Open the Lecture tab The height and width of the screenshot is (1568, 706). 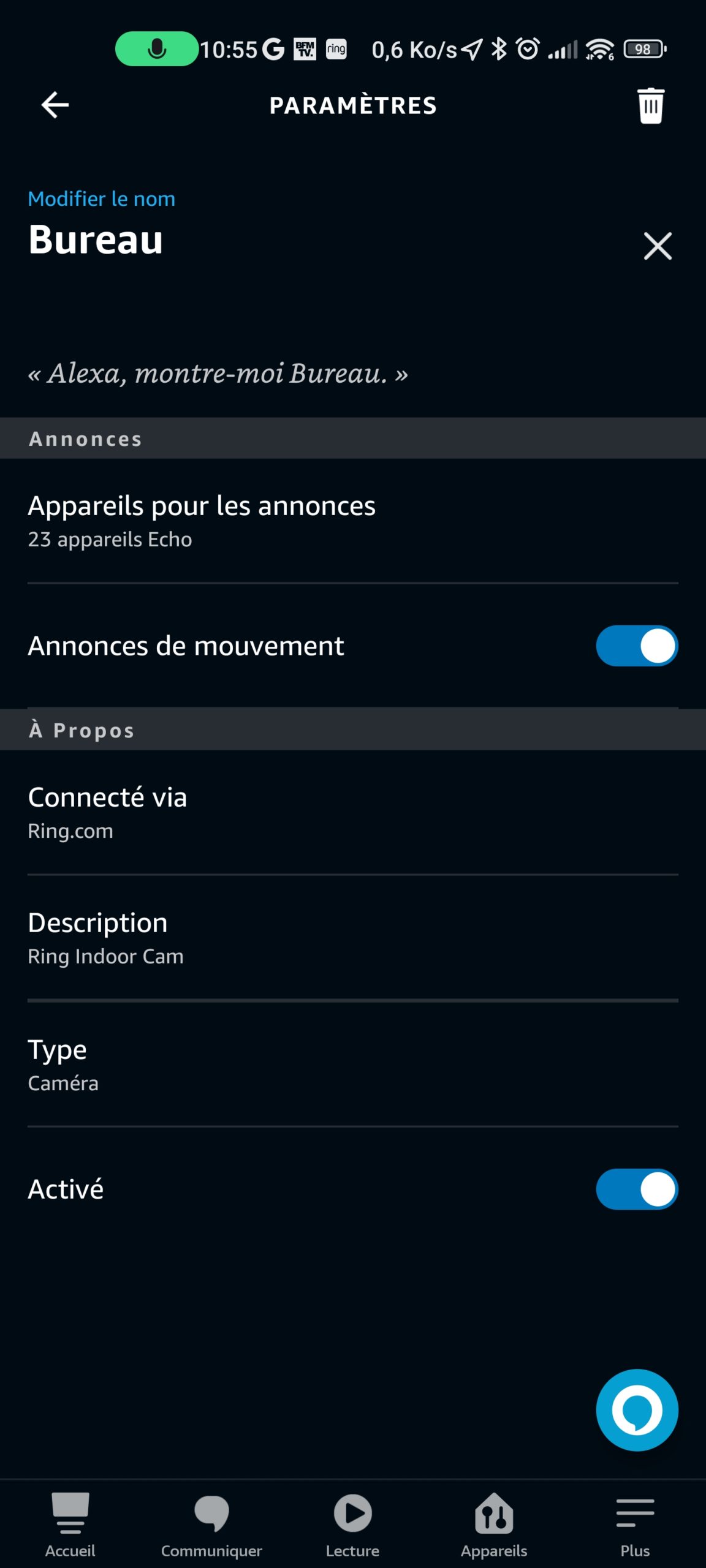pos(352,1525)
